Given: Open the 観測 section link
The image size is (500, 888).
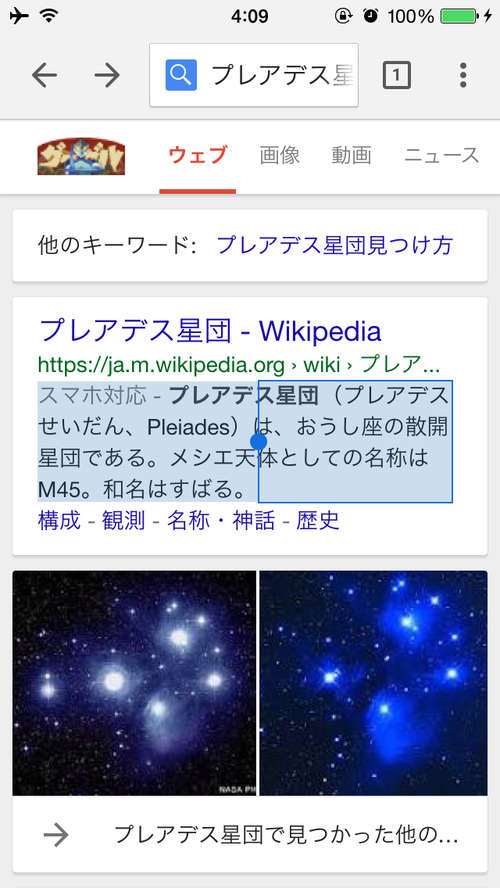Looking at the screenshot, I should (123, 520).
